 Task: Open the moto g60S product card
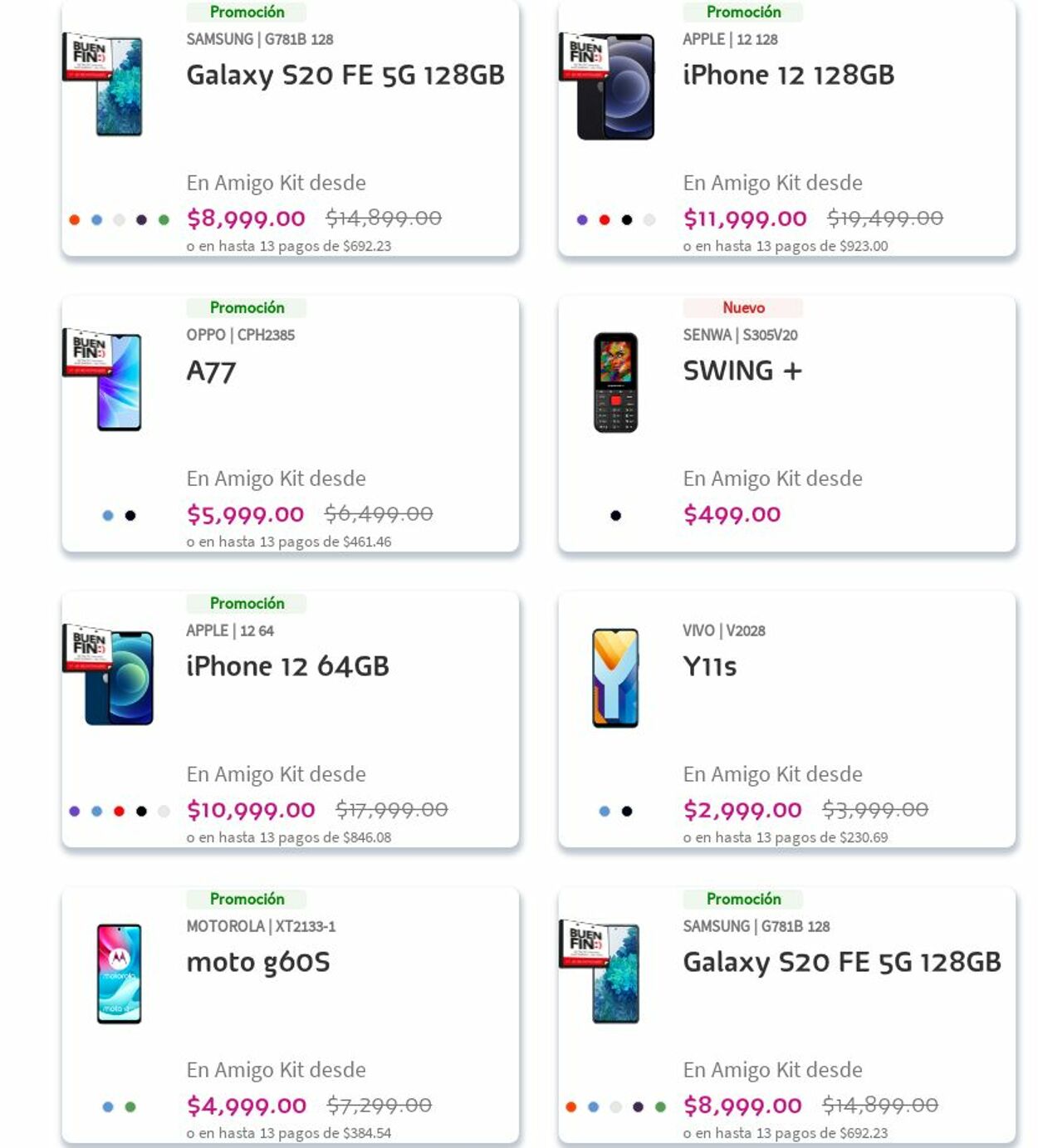coord(257,963)
